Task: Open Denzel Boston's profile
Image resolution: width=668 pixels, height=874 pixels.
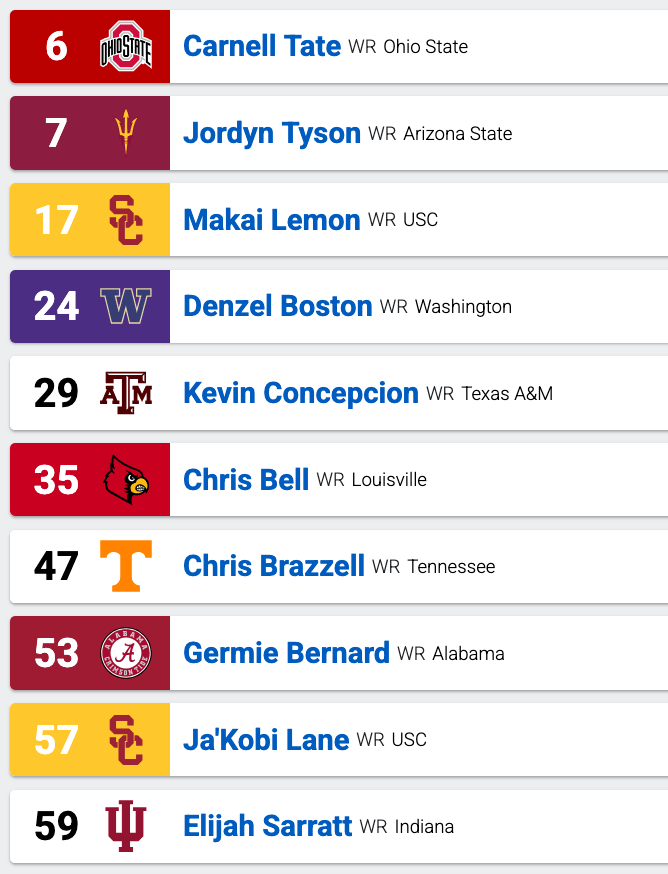Action: [x=277, y=306]
